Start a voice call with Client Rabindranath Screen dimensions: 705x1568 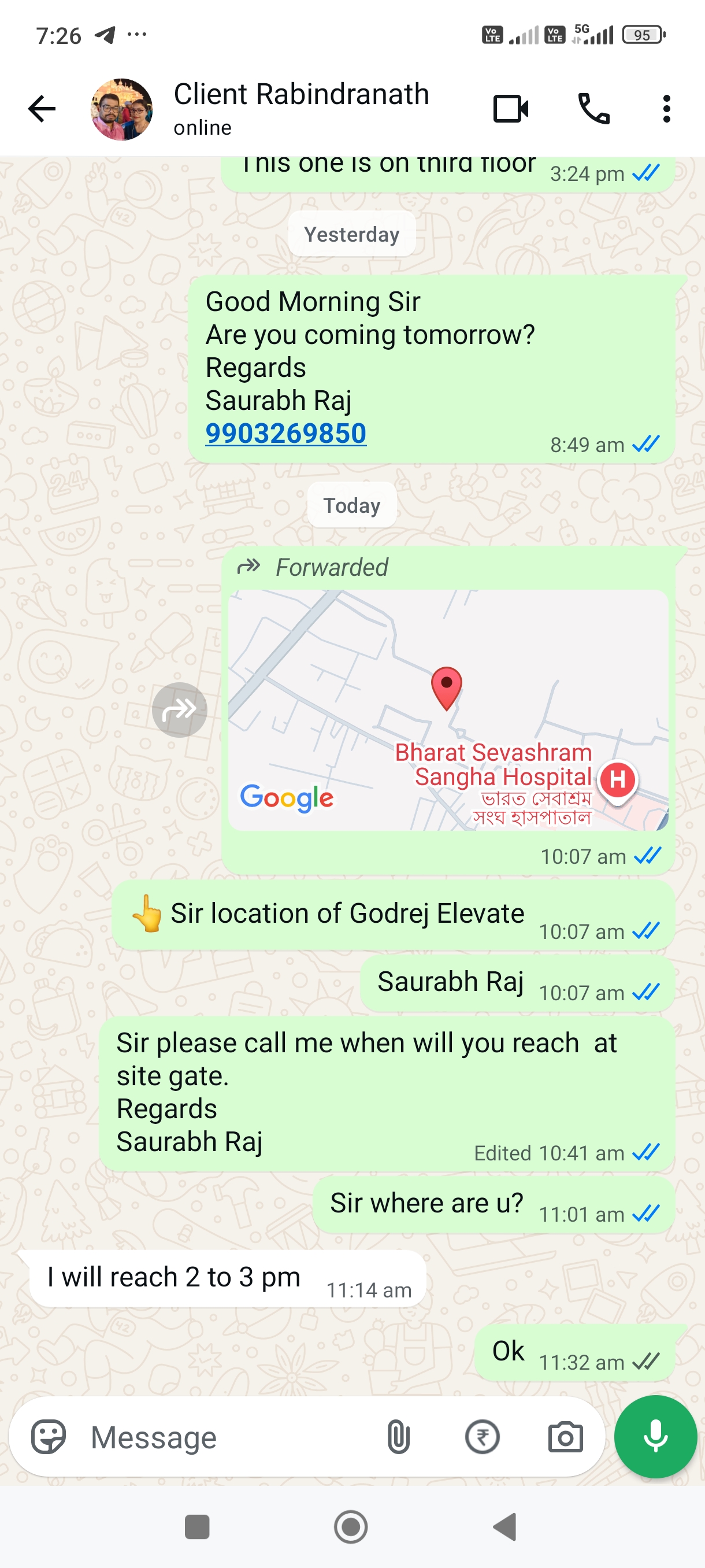(x=593, y=110)
